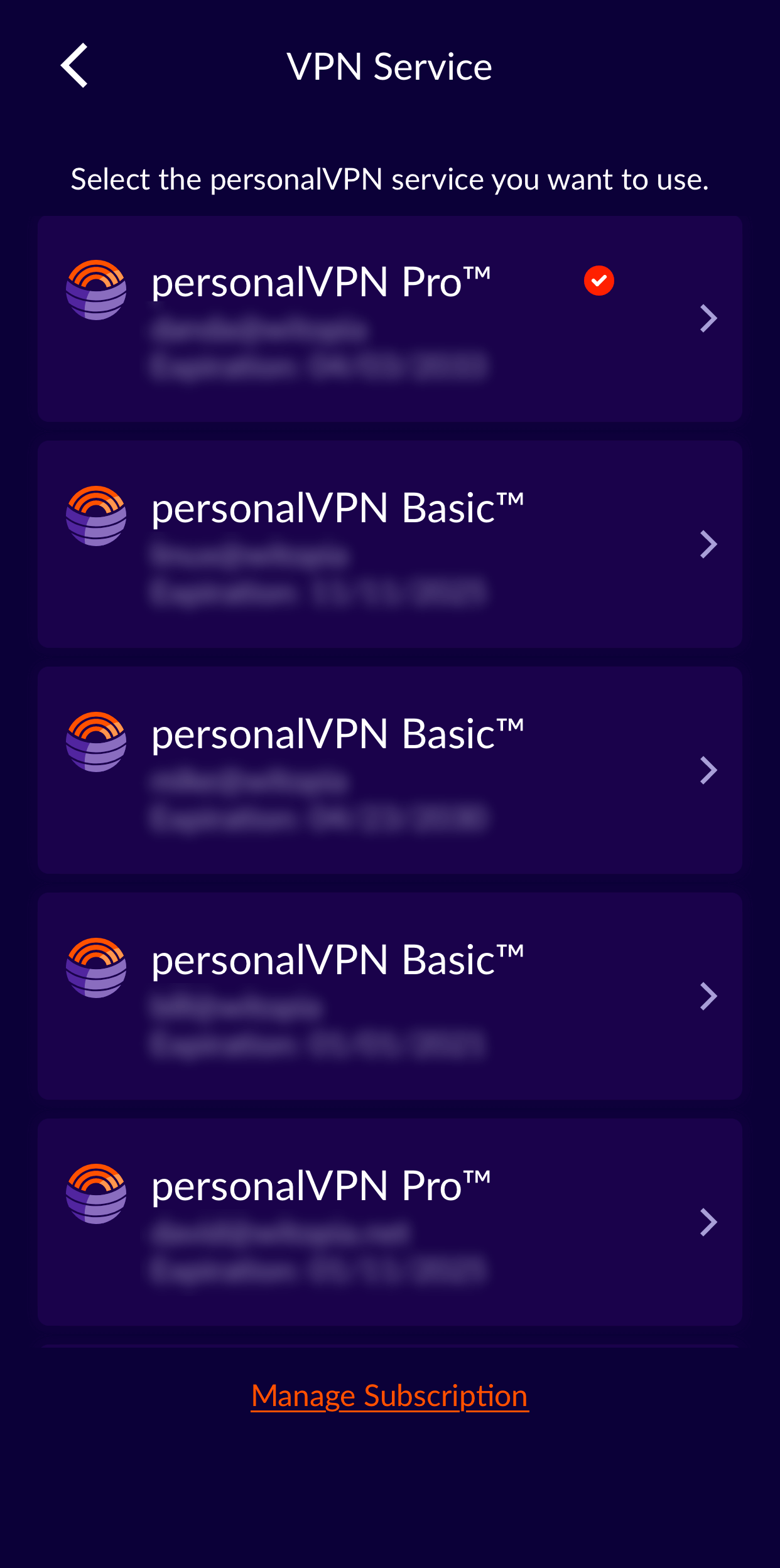Open the personalVPN Pro row with red checkmark
This screenshot has width=780, height=1568.
pyautogui.click(x=389, y=318)
